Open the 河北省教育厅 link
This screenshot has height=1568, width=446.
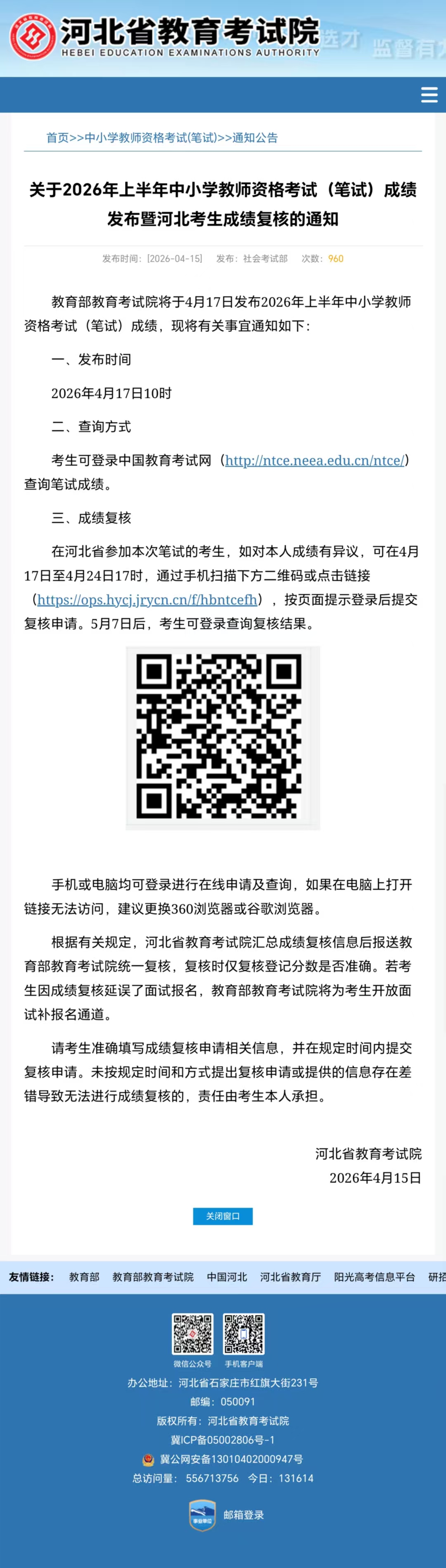(x=290, y=1277)
